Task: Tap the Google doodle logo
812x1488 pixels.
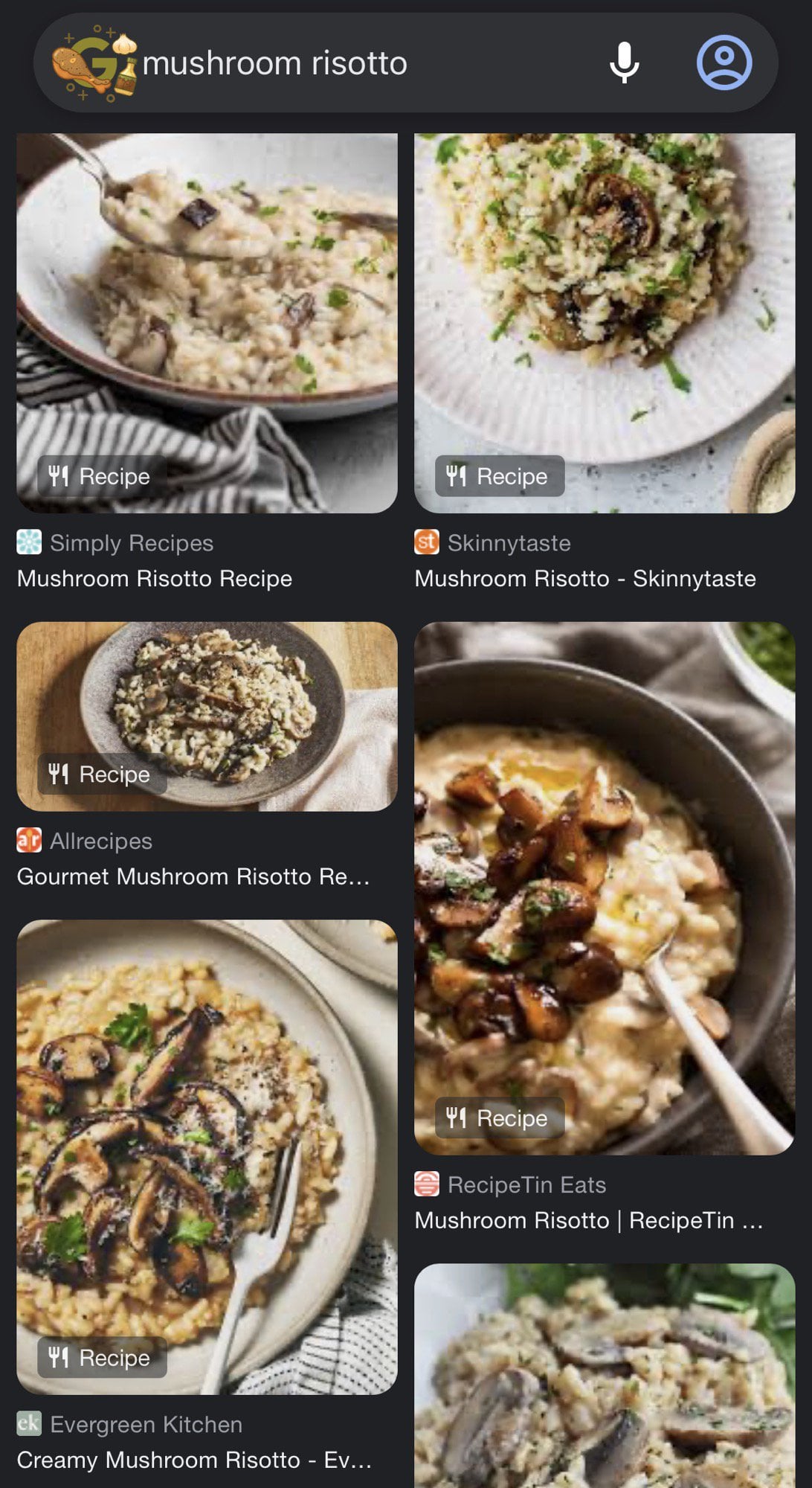Action: (x=94, y=63)
